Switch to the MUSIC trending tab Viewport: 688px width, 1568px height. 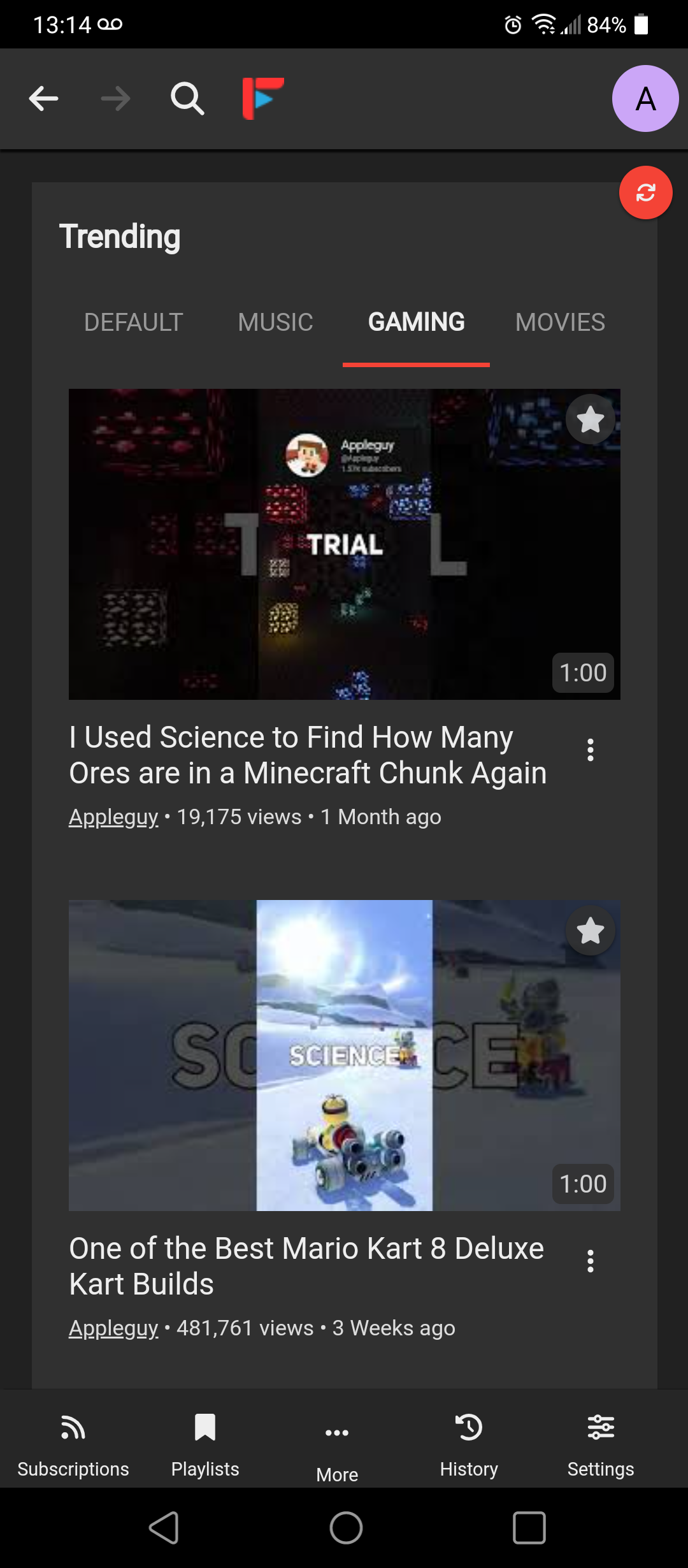tap(275, 322)
